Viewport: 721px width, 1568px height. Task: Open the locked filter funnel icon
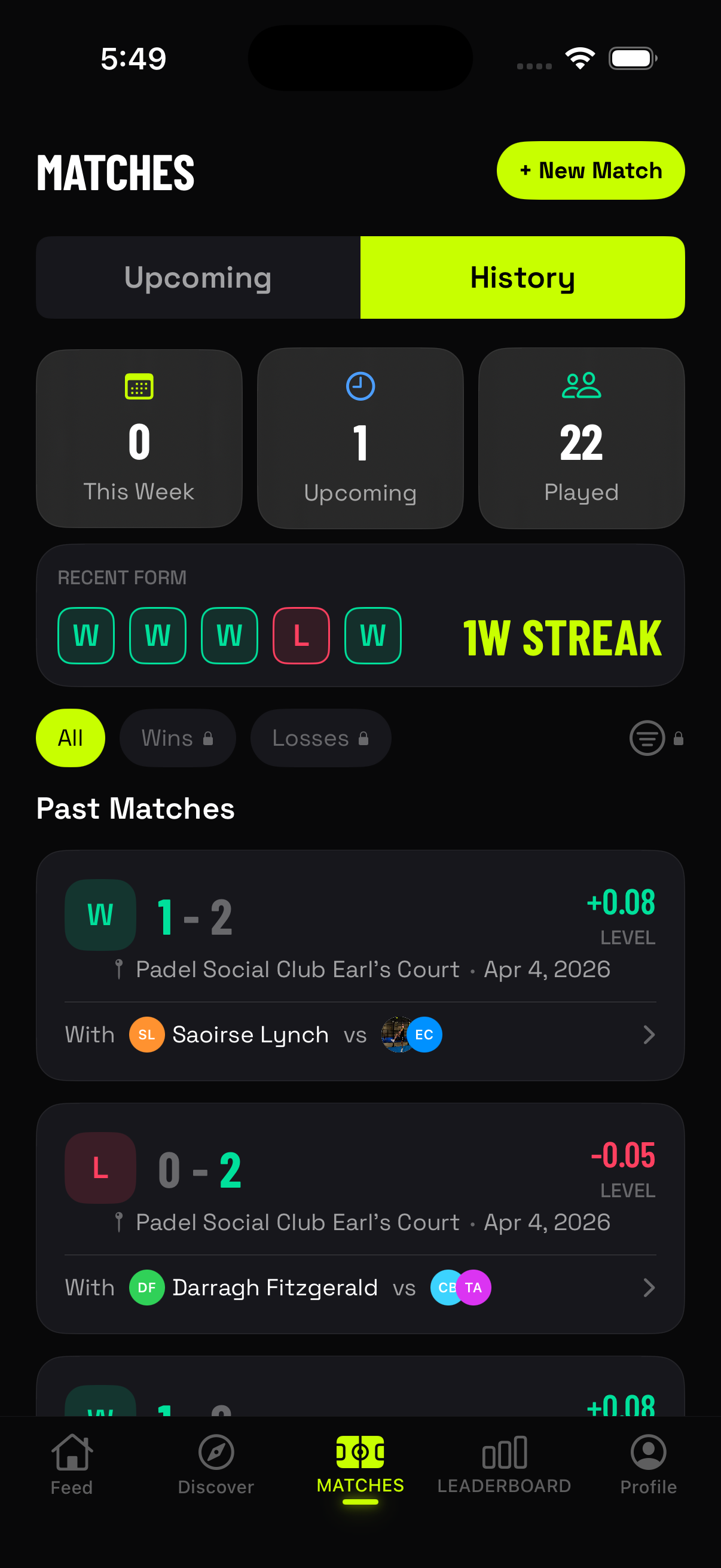647,738
